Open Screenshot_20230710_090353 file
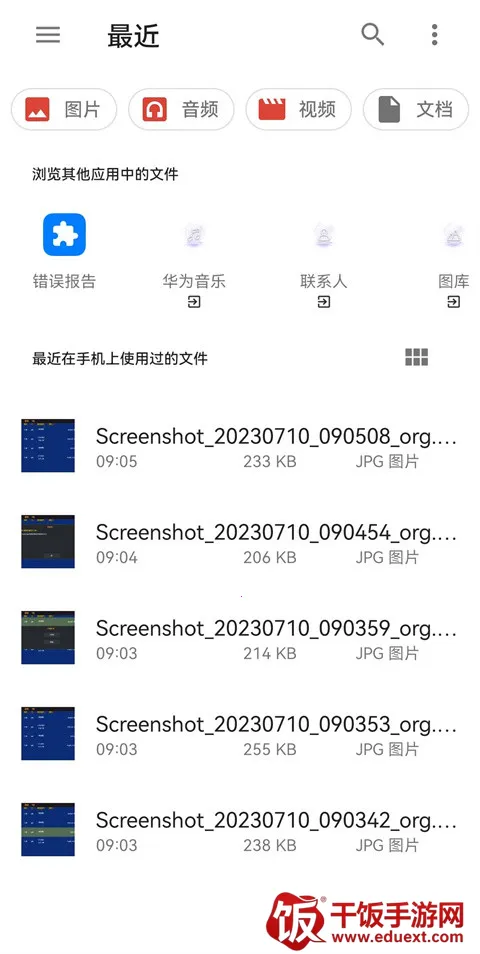The image size is (480, 954). point(240,733)
